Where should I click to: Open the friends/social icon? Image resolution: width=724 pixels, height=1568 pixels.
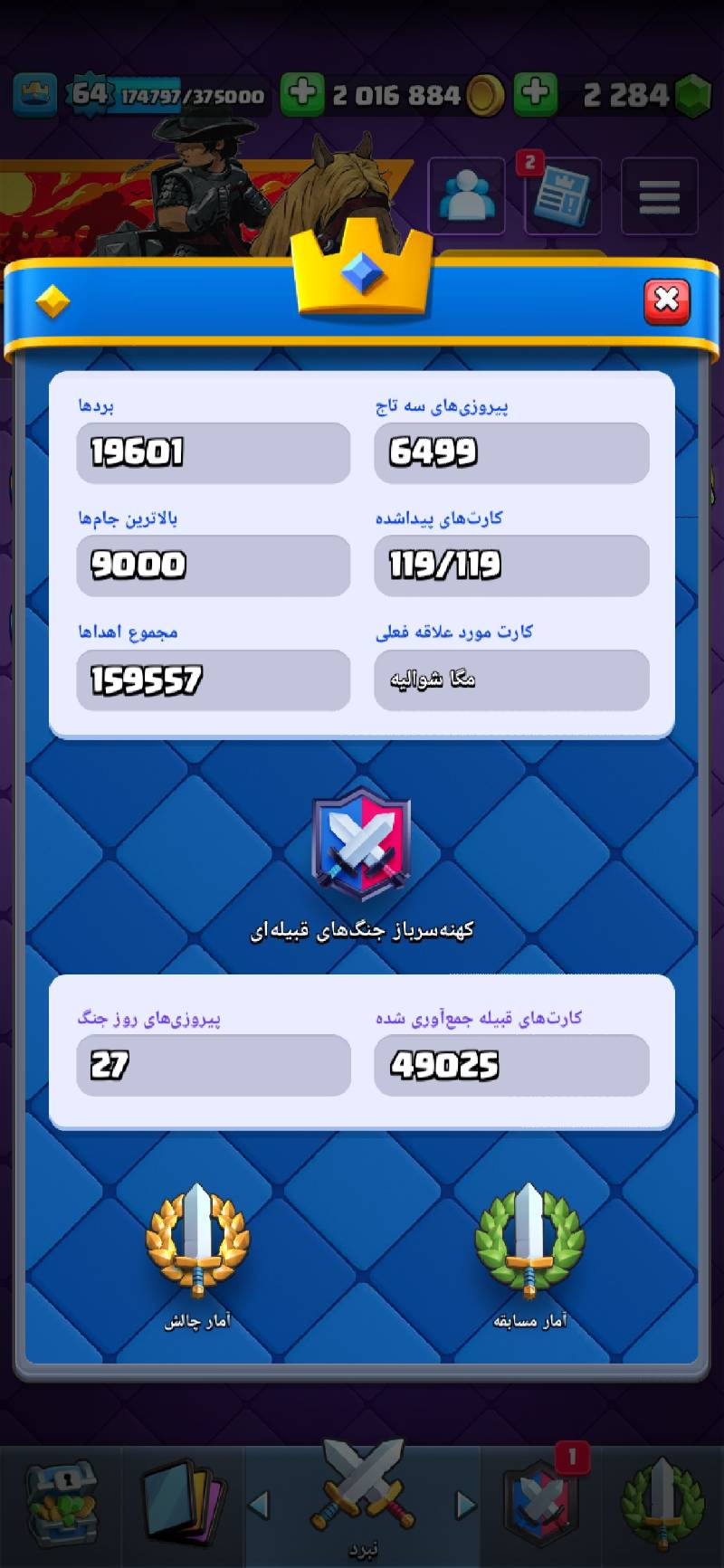click(466, 195)
